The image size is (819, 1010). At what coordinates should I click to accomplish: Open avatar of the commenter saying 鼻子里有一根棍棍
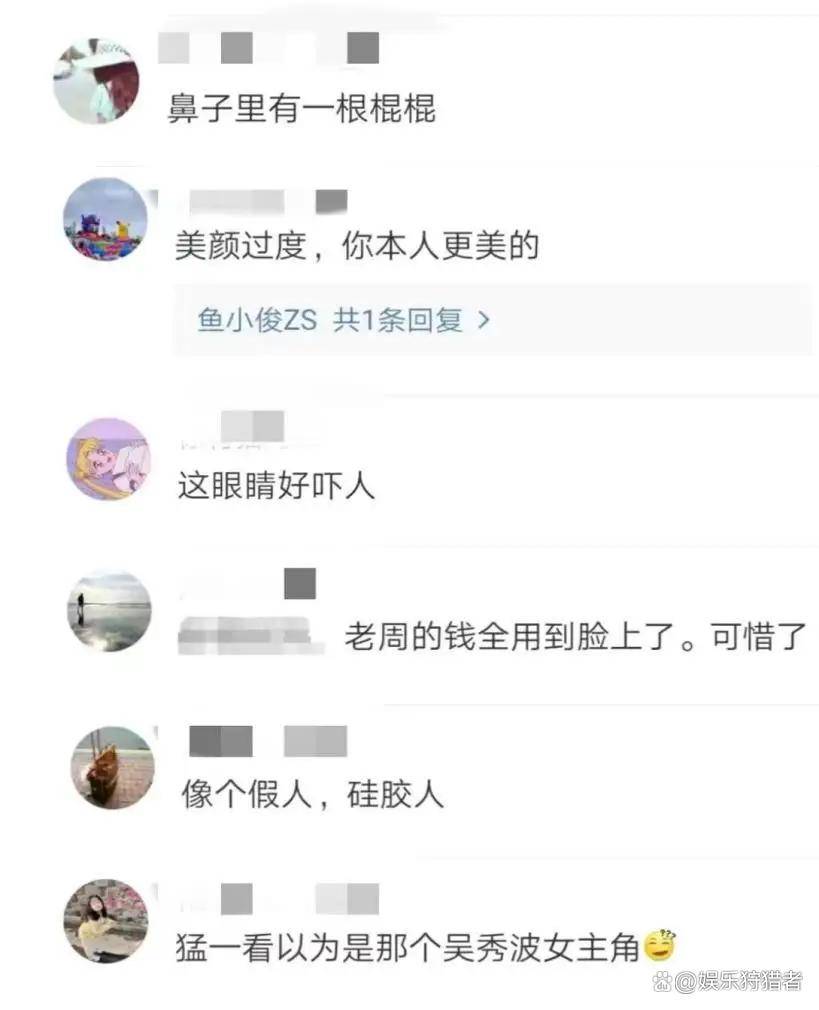point(96,82)
